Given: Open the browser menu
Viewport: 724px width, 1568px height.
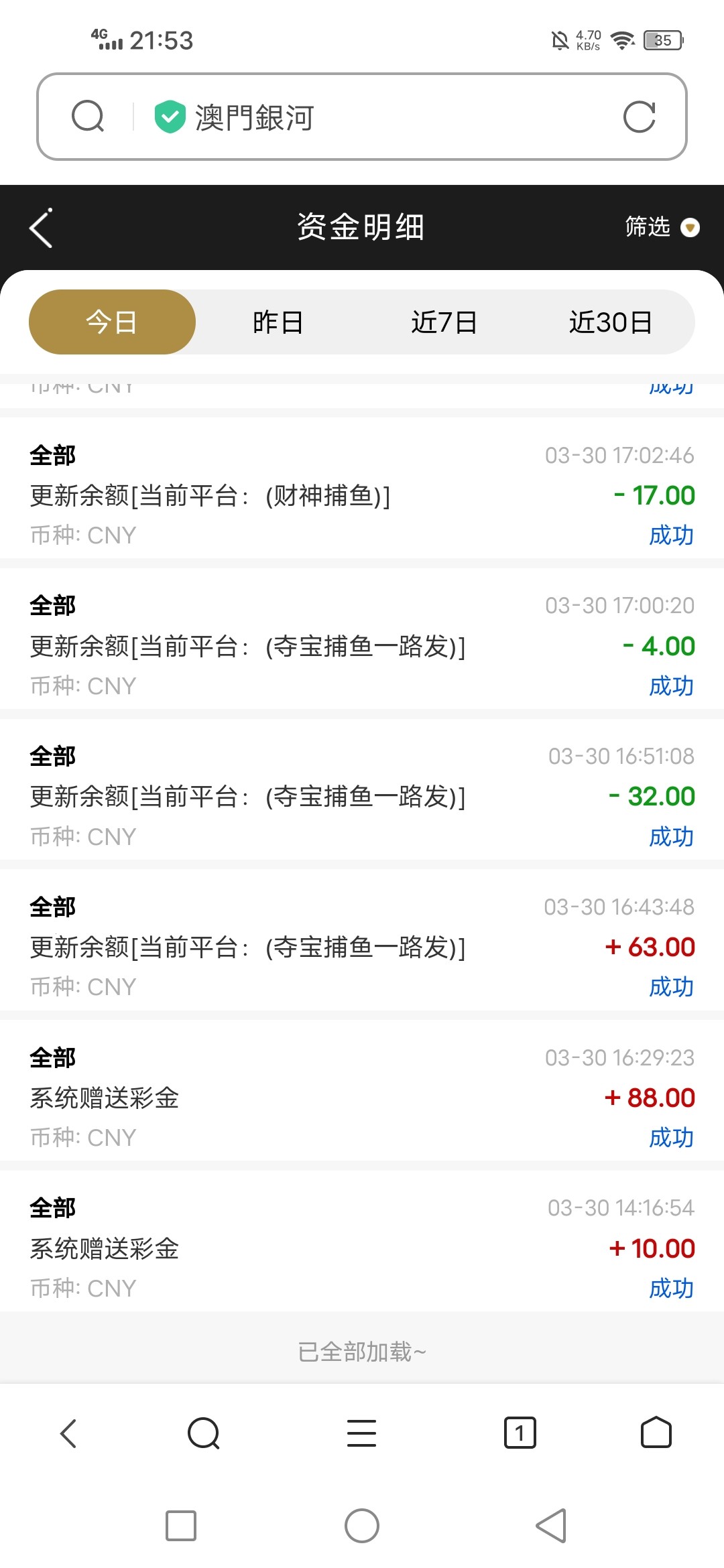Looking at the screenshot, I should pos(361,1433).
